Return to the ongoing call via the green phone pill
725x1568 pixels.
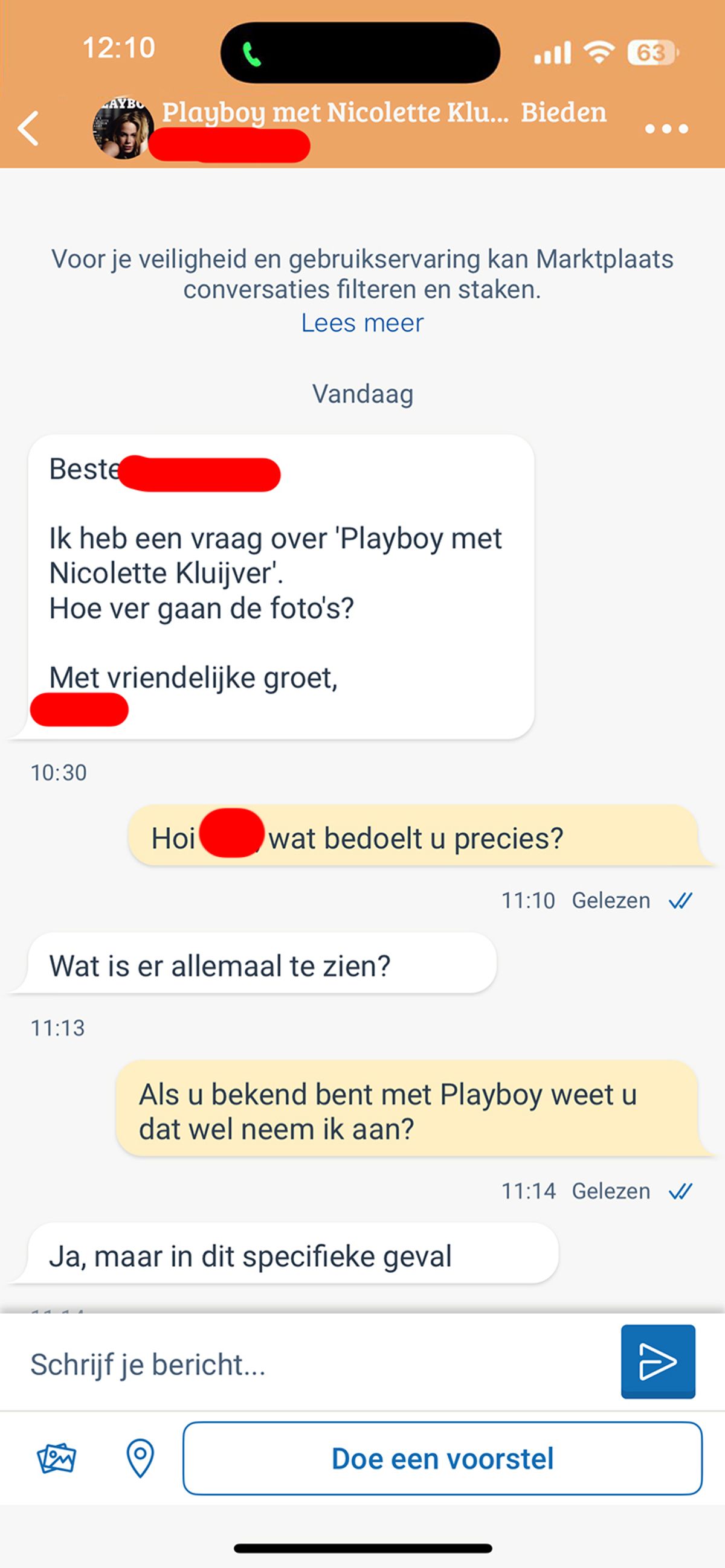pyautogui.click(x=252, y=54)
